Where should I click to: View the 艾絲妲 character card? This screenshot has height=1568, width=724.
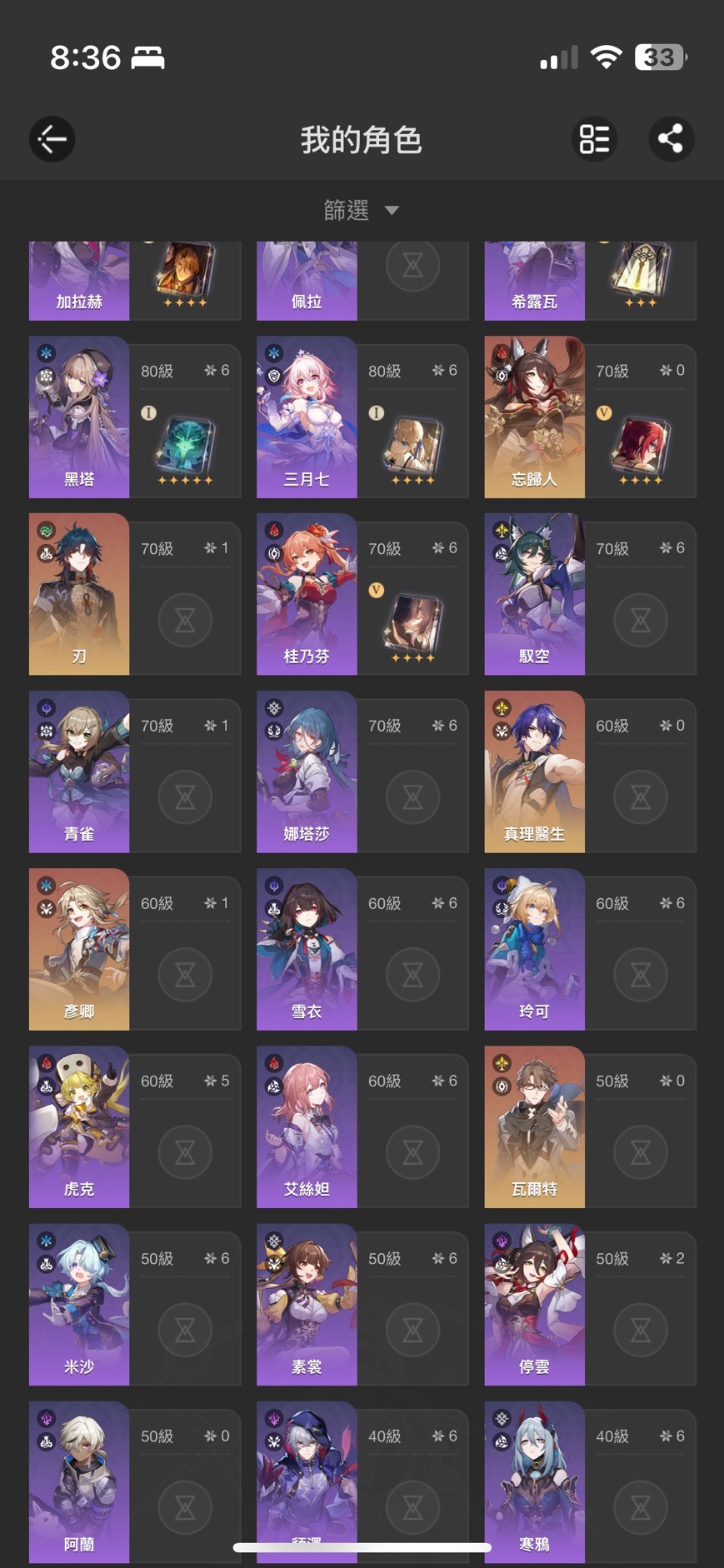(362, 1126)
